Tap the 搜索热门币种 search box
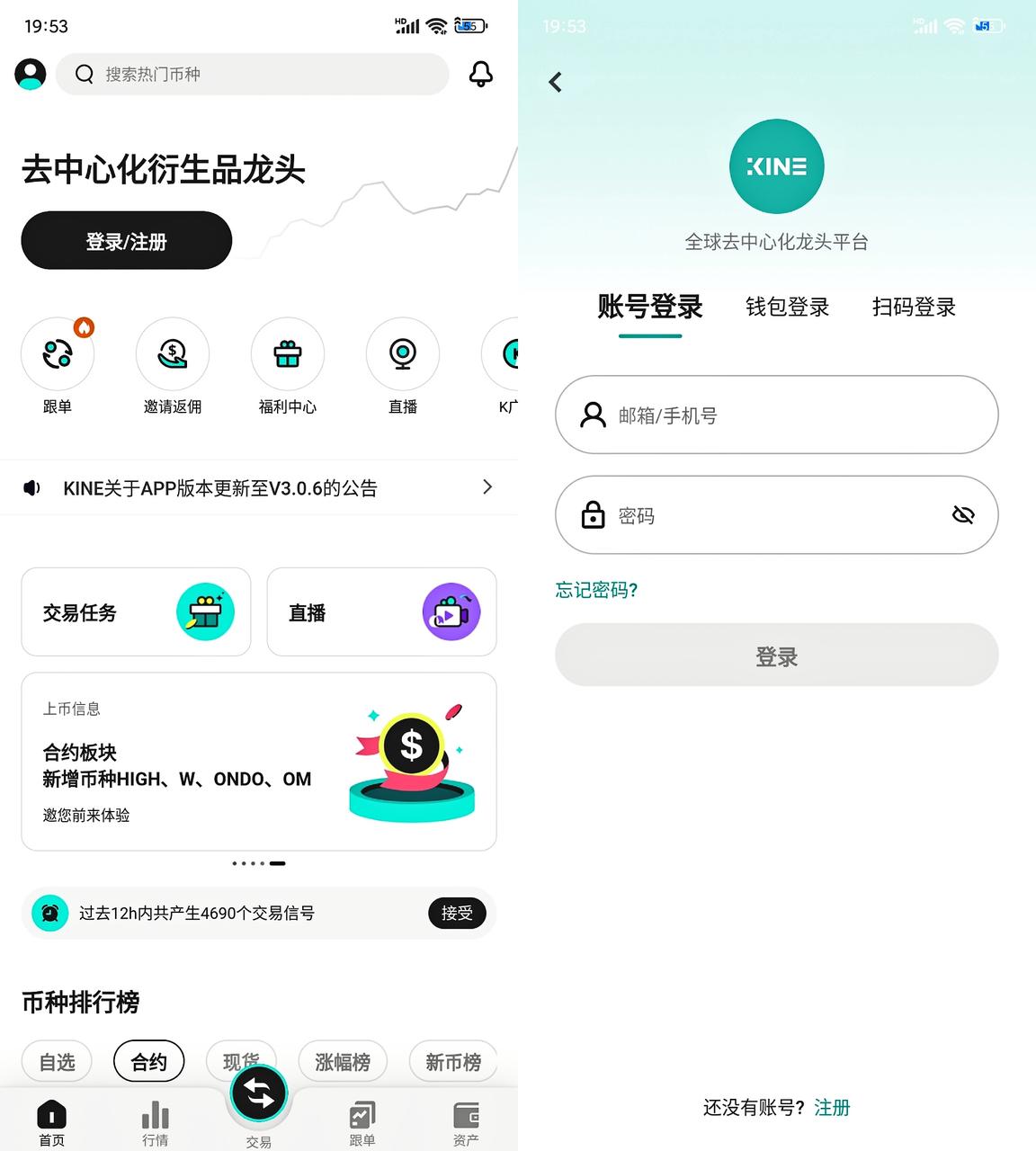 pos(253,74)
